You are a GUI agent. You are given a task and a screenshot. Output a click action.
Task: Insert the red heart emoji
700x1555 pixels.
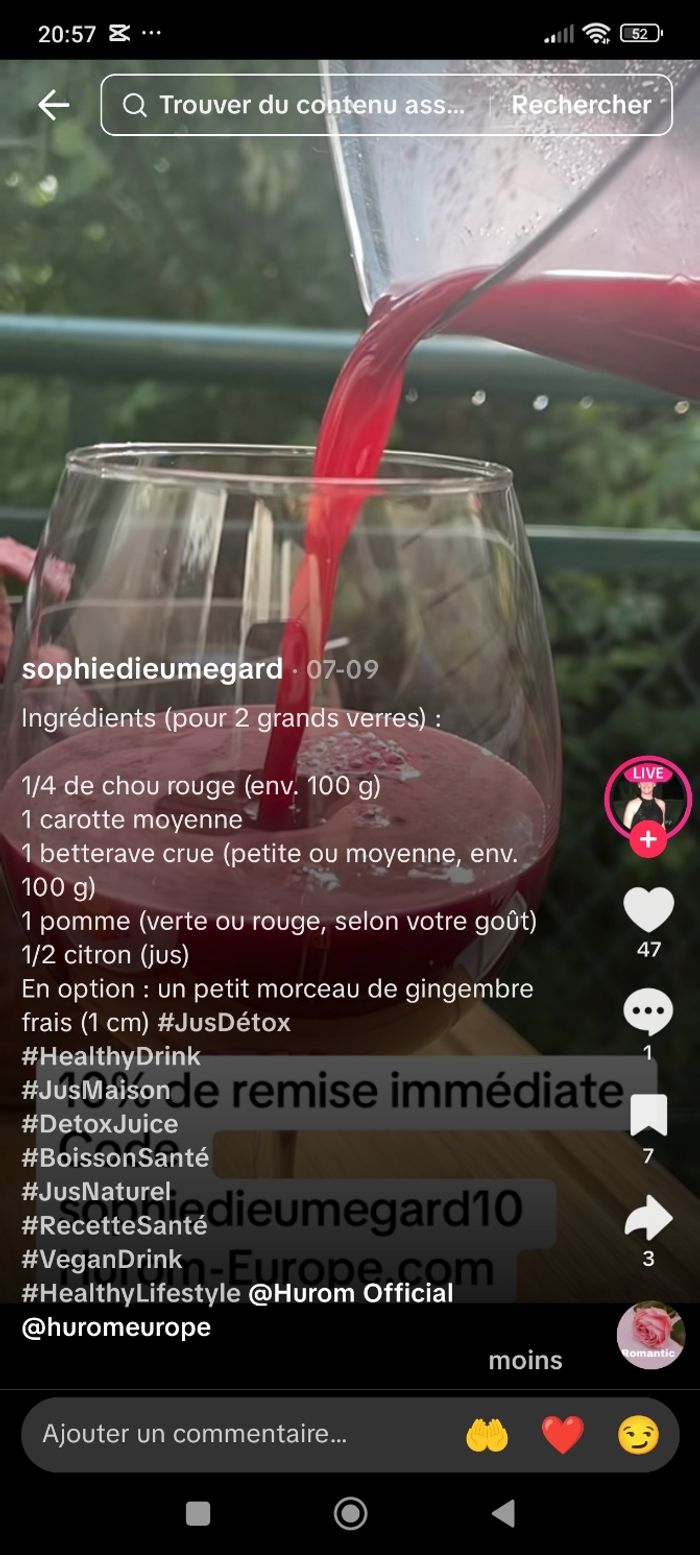(562, 1435)
